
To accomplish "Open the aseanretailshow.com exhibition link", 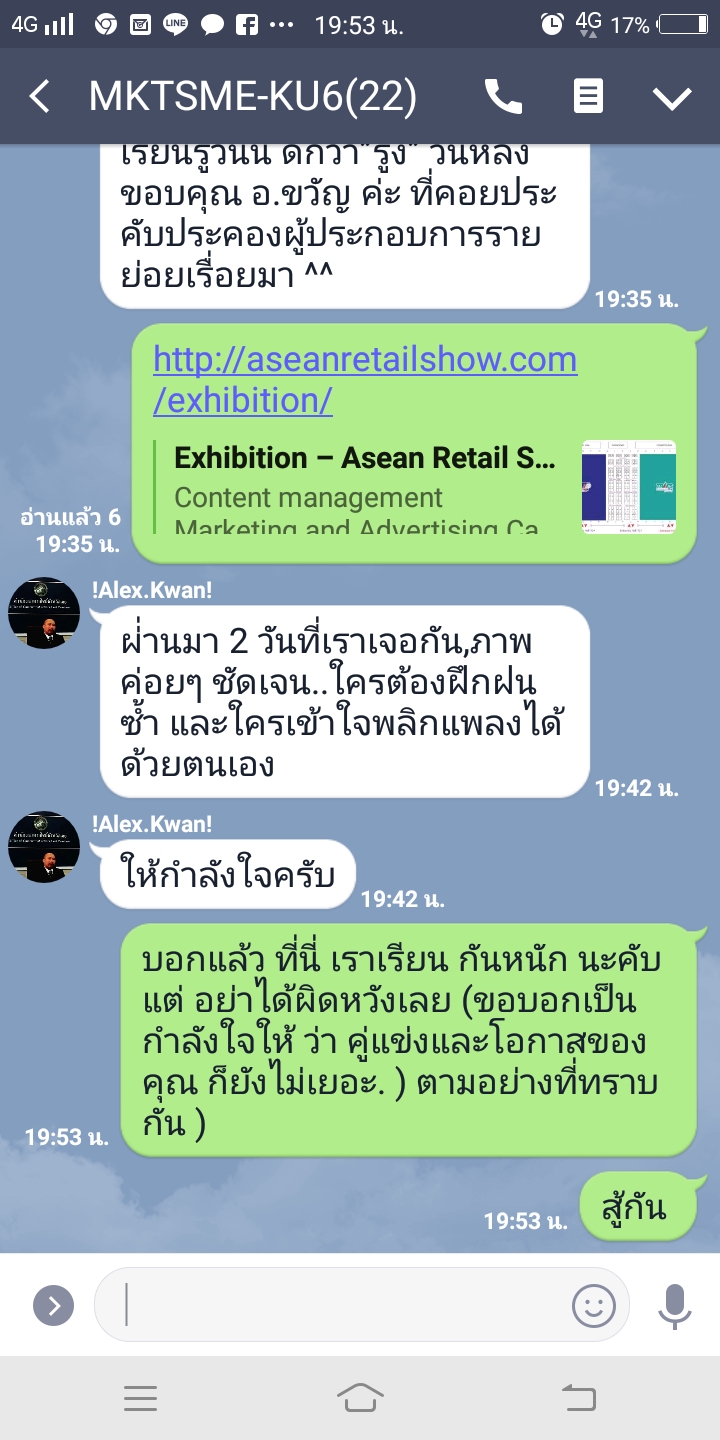I will coord(364,379).
